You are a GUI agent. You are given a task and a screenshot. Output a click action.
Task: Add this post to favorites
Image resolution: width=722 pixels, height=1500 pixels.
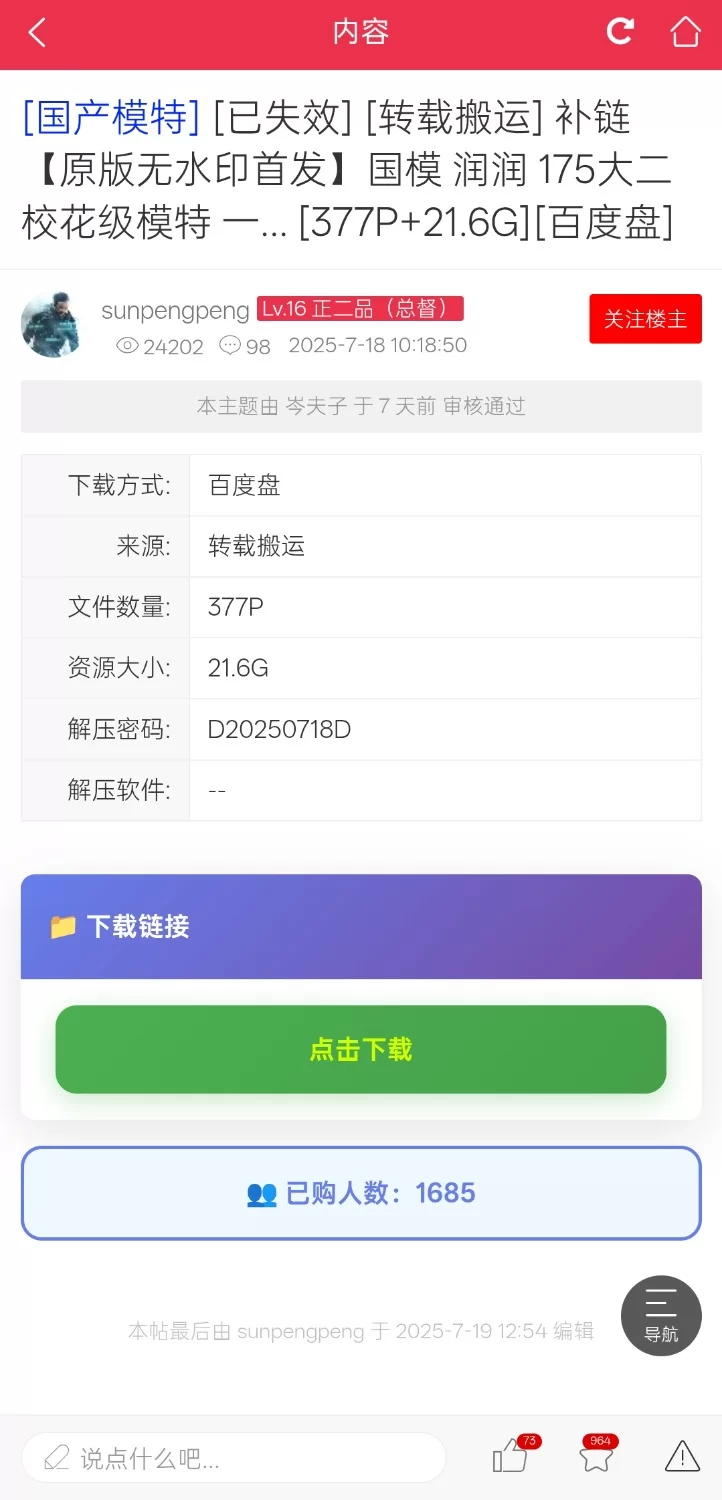[x=597, y=1457]
